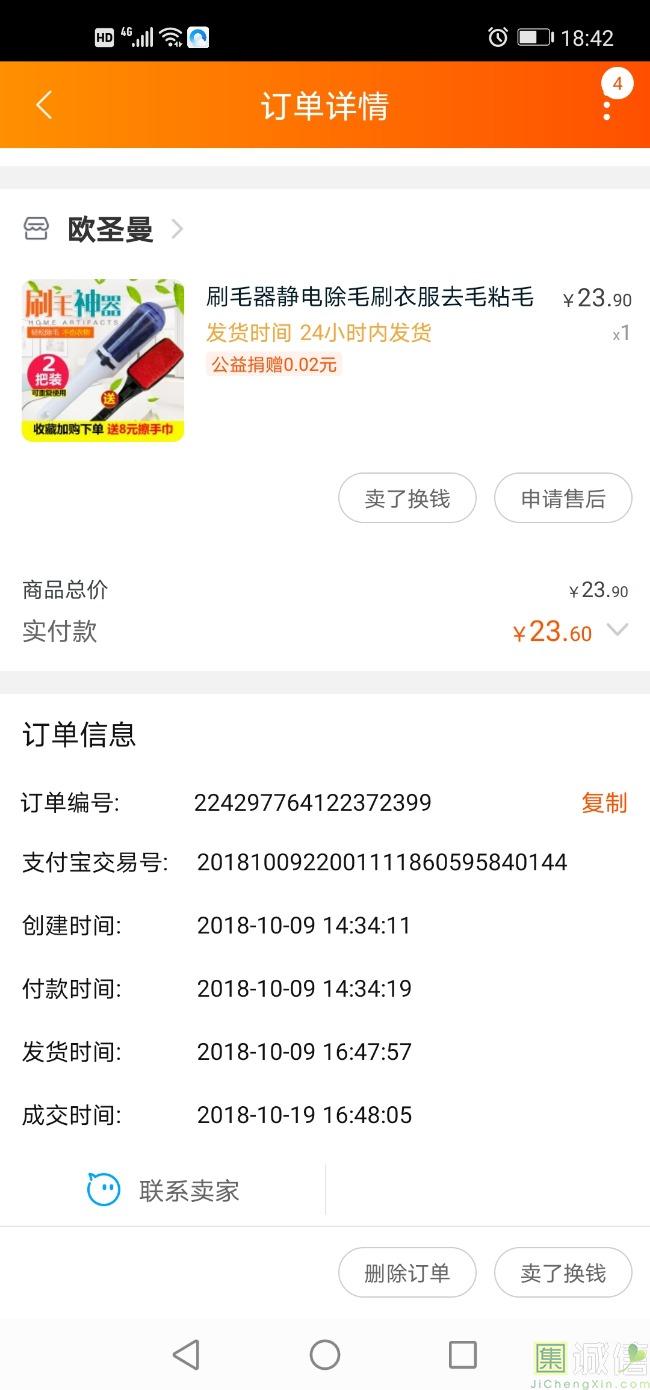
Task: Tap 卖了换钱 next to 申请售后
Action: click(x=407, y=498)
